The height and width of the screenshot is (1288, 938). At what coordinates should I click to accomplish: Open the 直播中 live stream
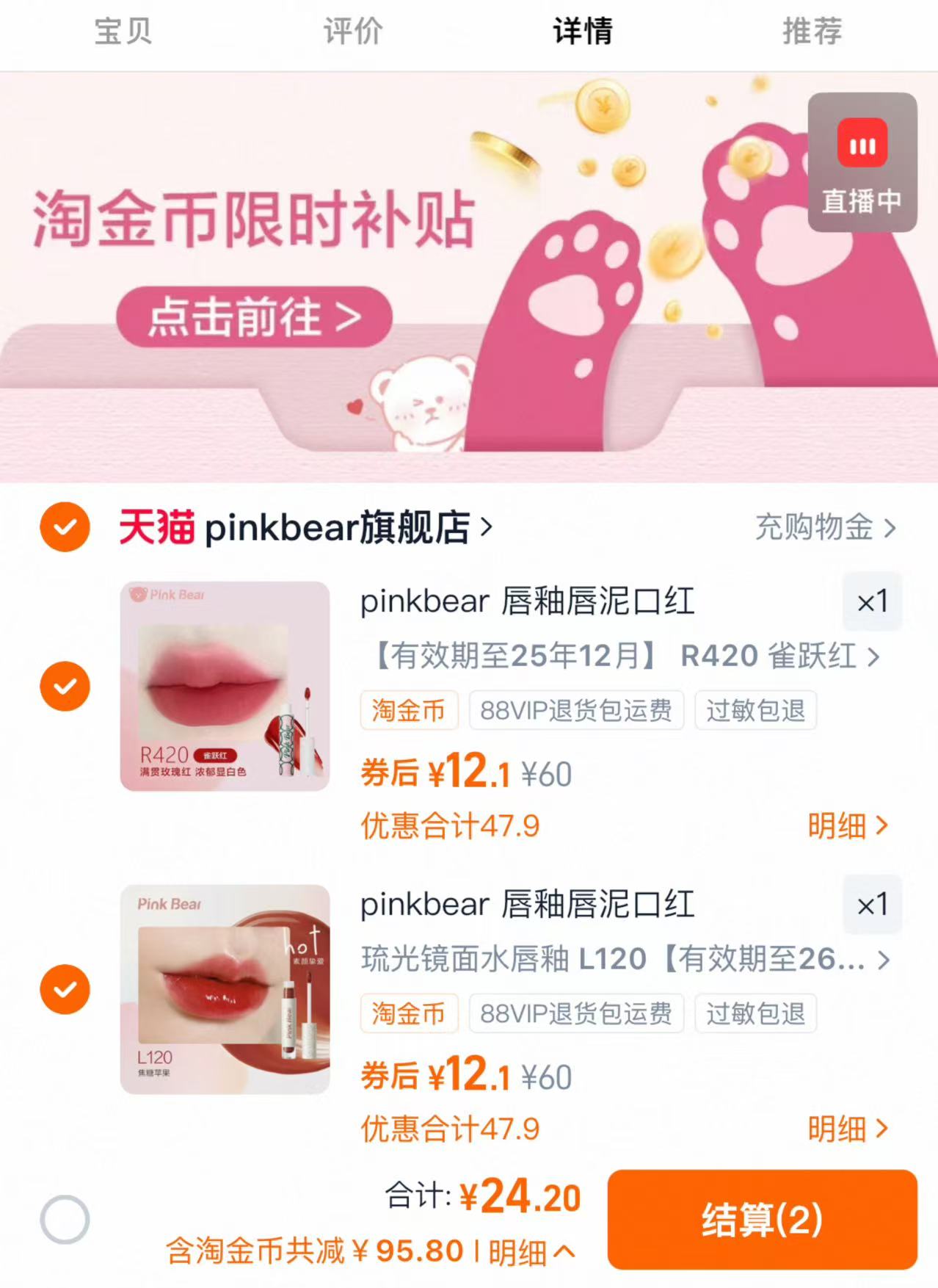[x=862, y=163]
